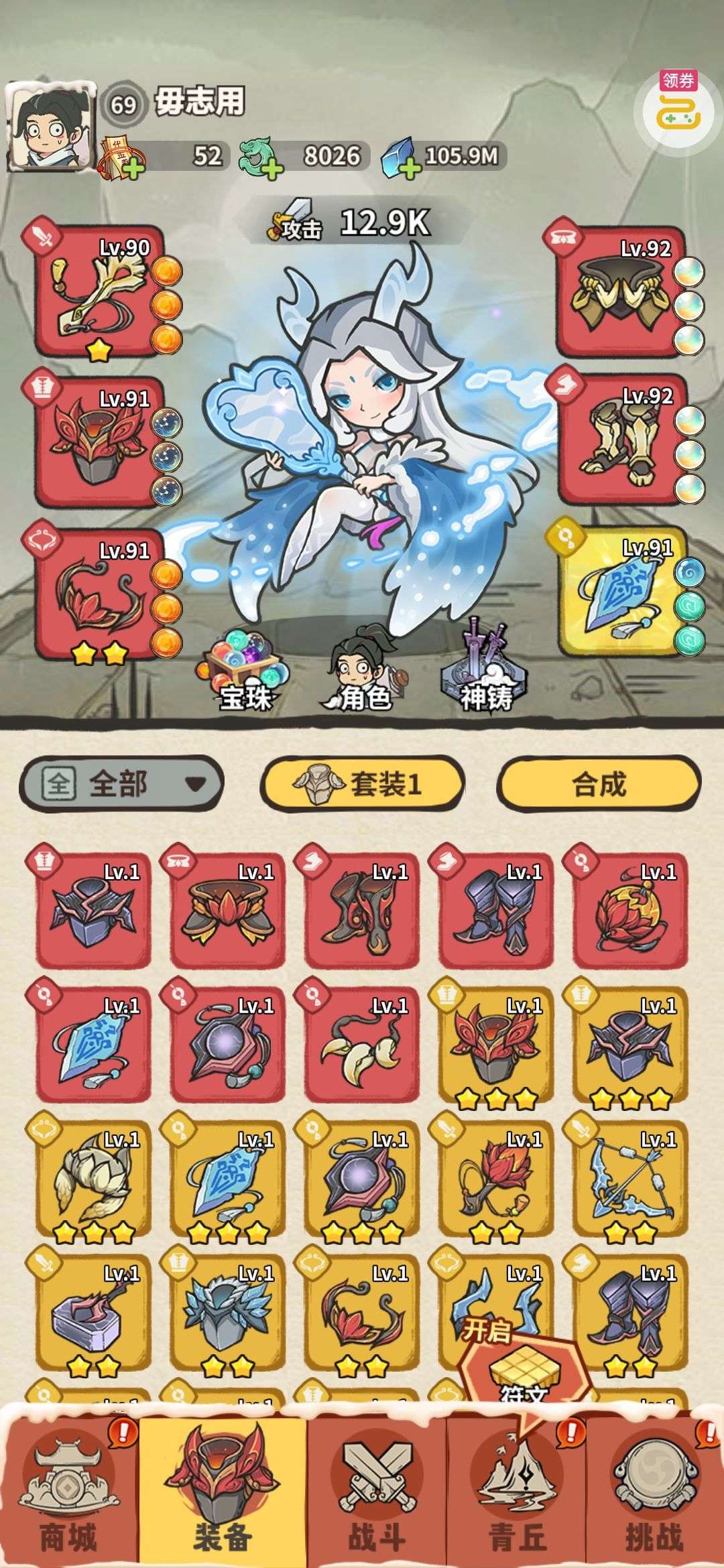Select the equipped Lv.90 weapon slot
Screen dimensions: 724x1568
point(101,293)
